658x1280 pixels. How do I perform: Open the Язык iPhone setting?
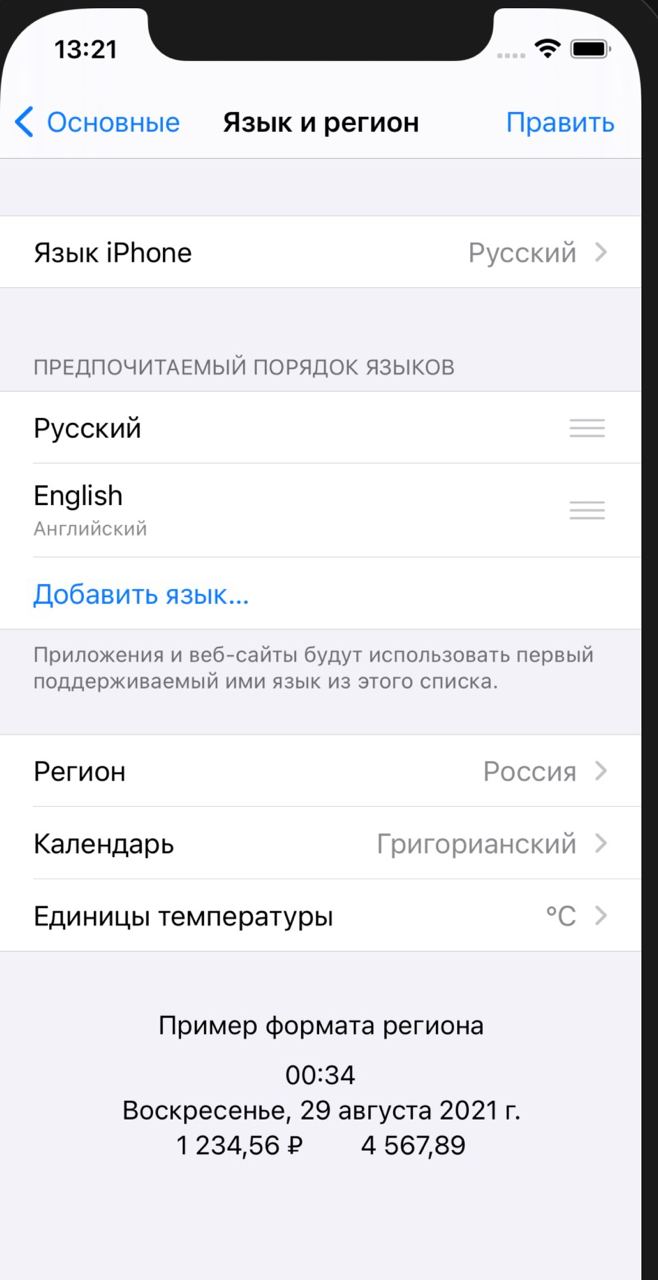(320, 252)
